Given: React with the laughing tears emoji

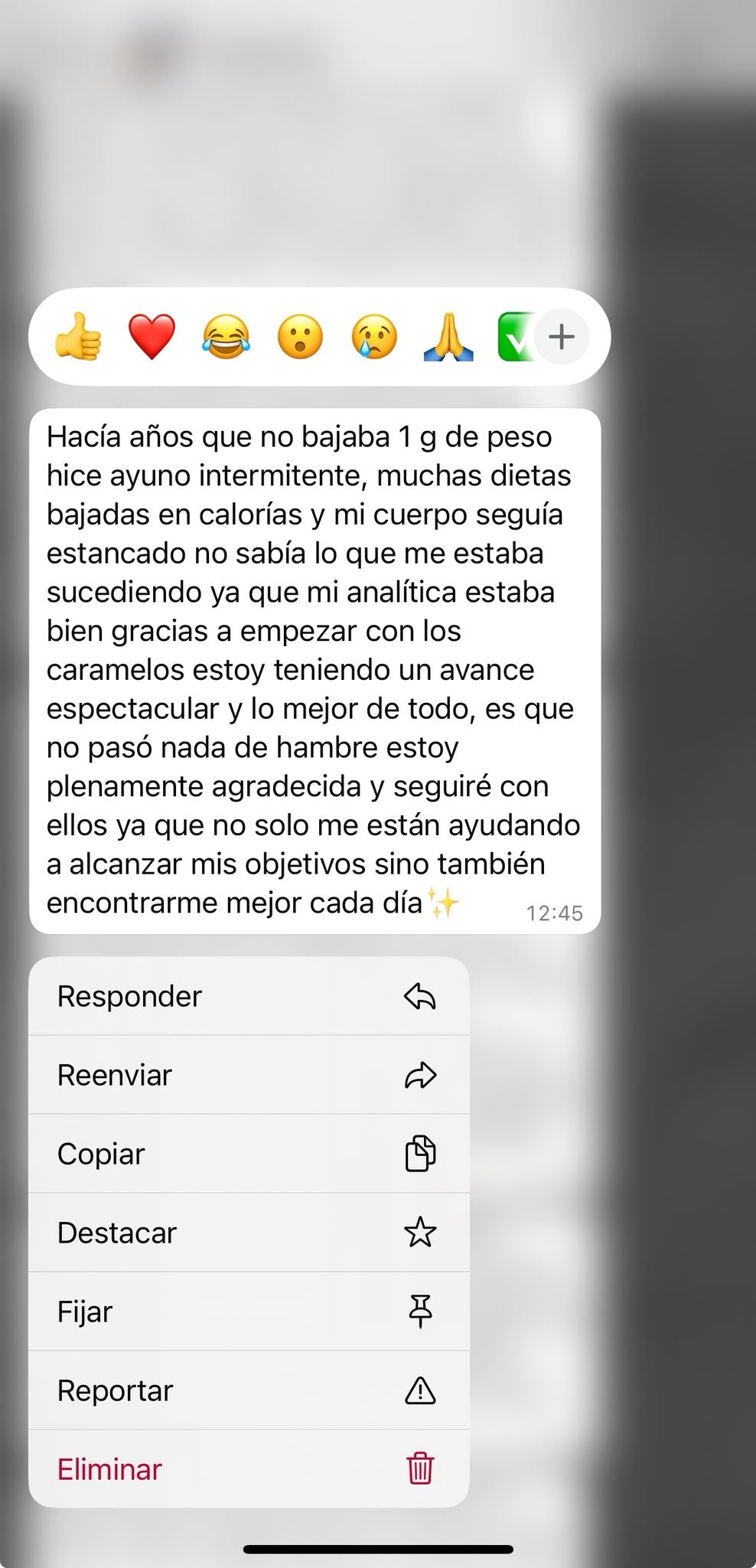Looking at the screenshot, I should (x=226, y=337).
